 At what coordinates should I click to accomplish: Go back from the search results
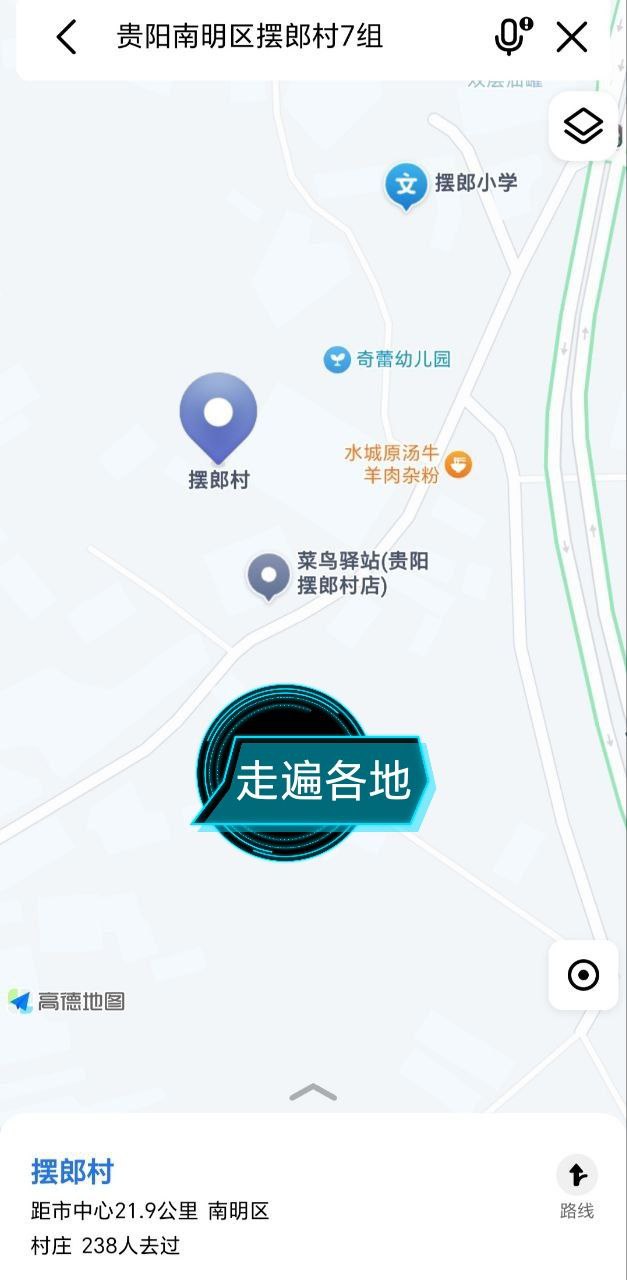pos(66,38)
